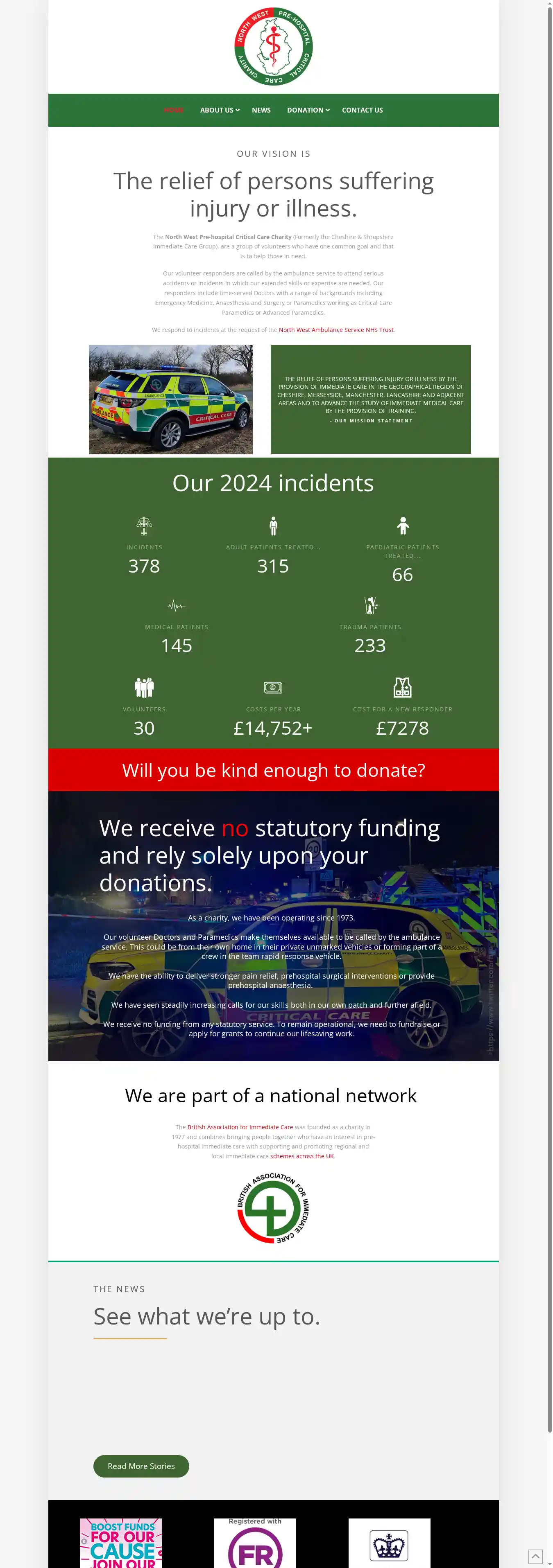Expand the Donation menu

pyautogui.click(x=308, y=110)
